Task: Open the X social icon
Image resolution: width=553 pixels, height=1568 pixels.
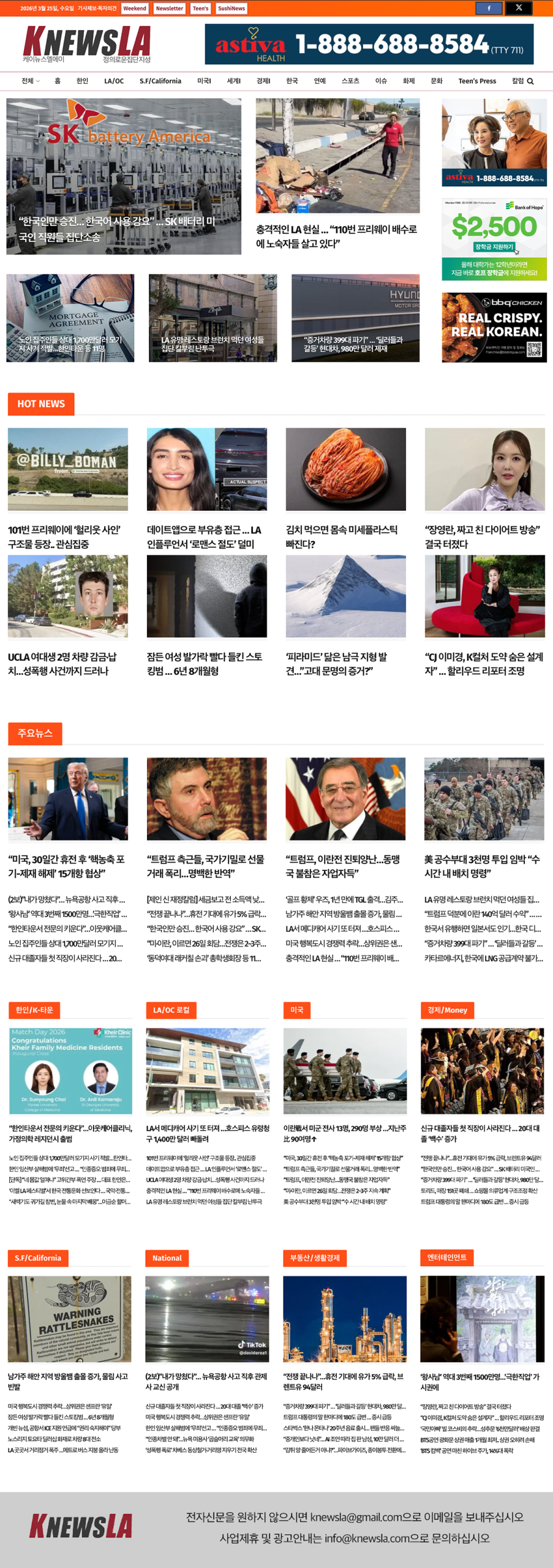Action: [518, 8]
